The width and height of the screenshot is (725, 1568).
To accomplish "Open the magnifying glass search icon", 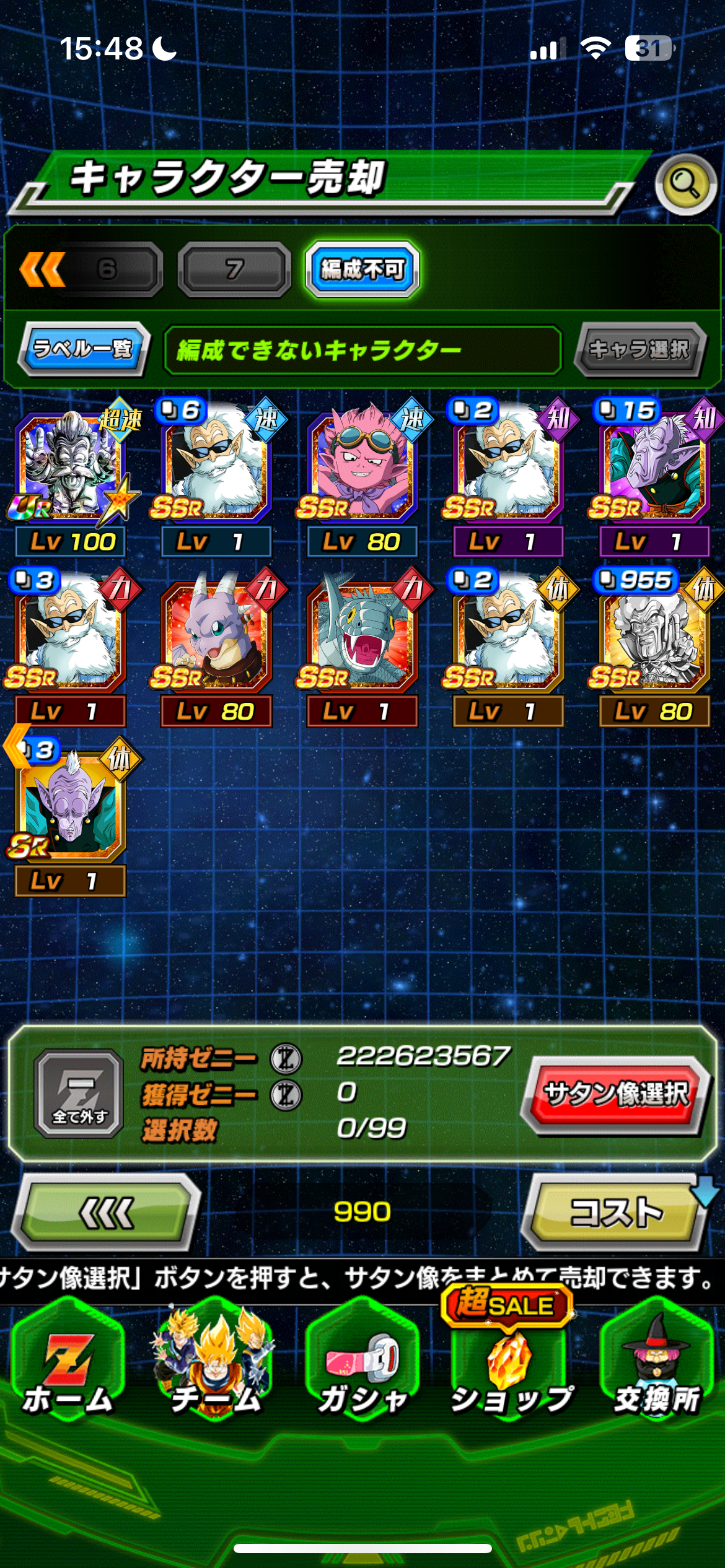I will coord(685,184).
